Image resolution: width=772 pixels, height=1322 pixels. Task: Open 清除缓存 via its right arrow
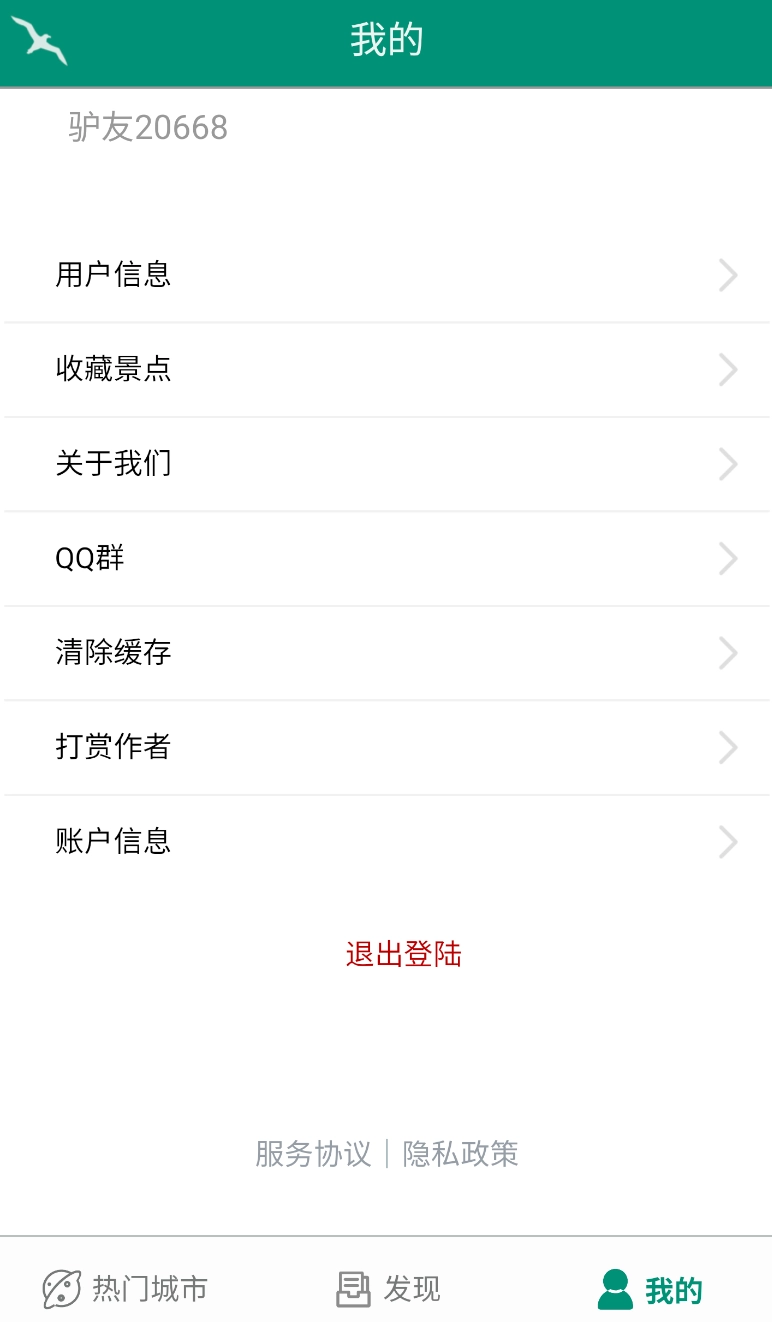tap(728, 653)
